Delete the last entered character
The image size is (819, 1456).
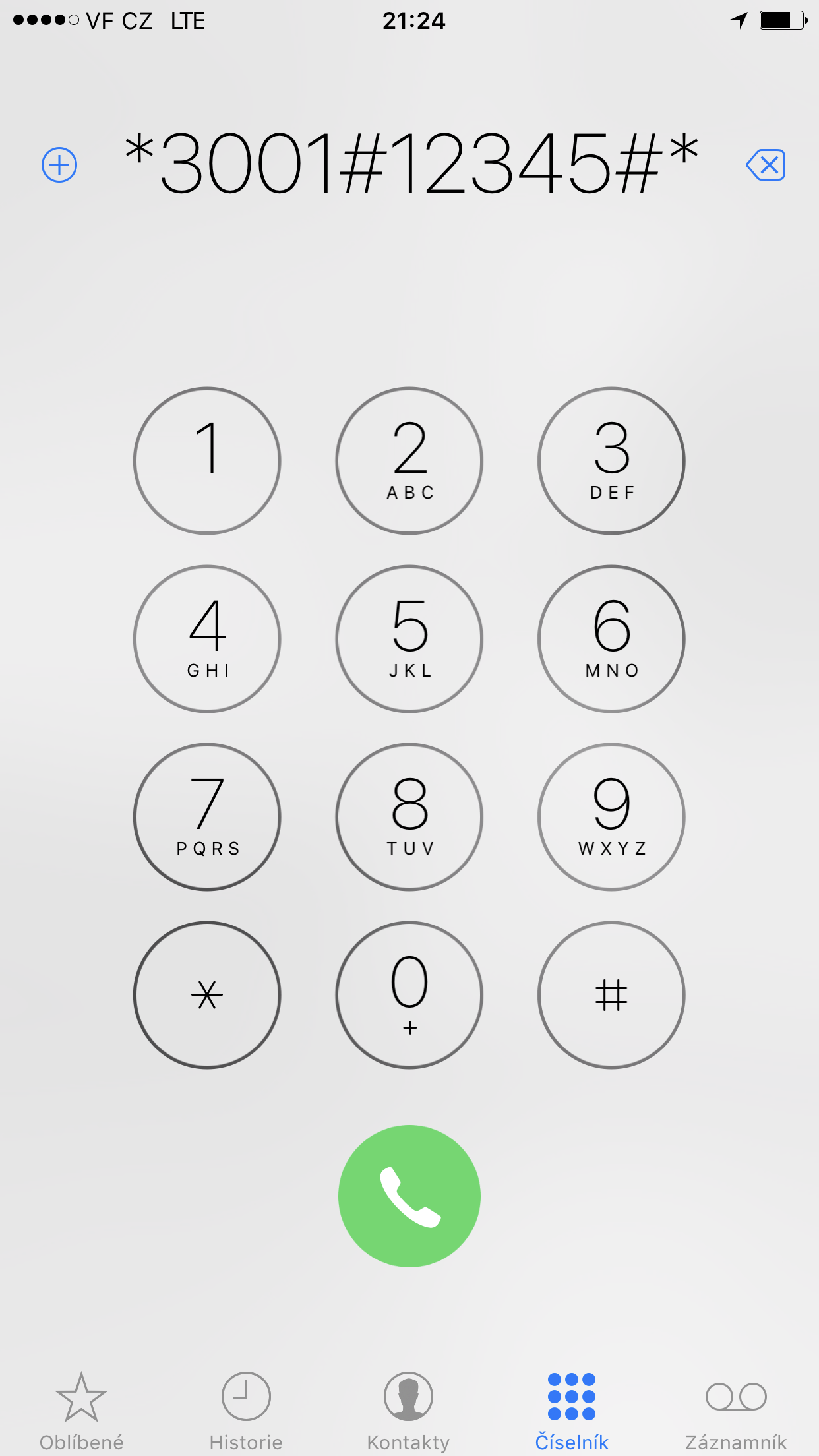point(766,165)
